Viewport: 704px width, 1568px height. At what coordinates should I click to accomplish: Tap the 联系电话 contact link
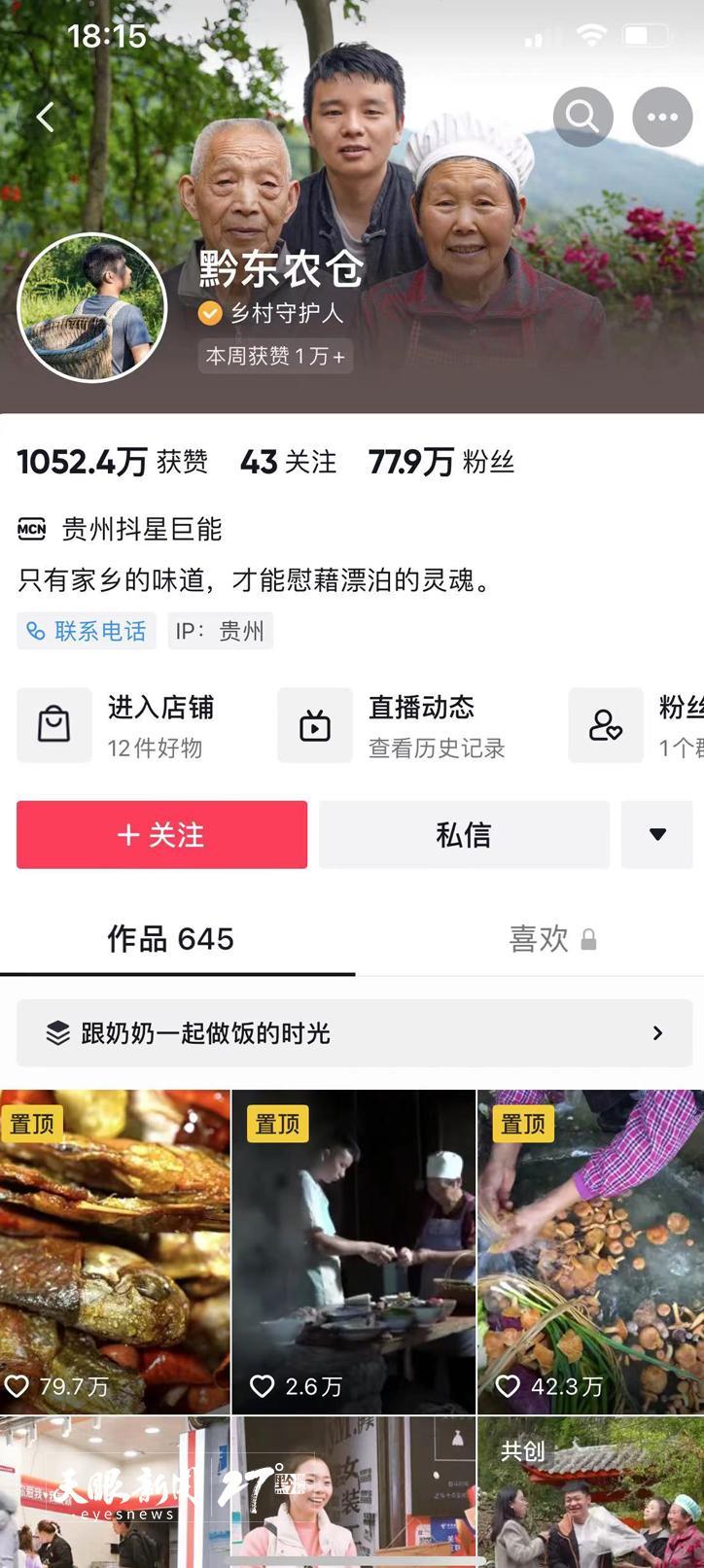[87, 631]
